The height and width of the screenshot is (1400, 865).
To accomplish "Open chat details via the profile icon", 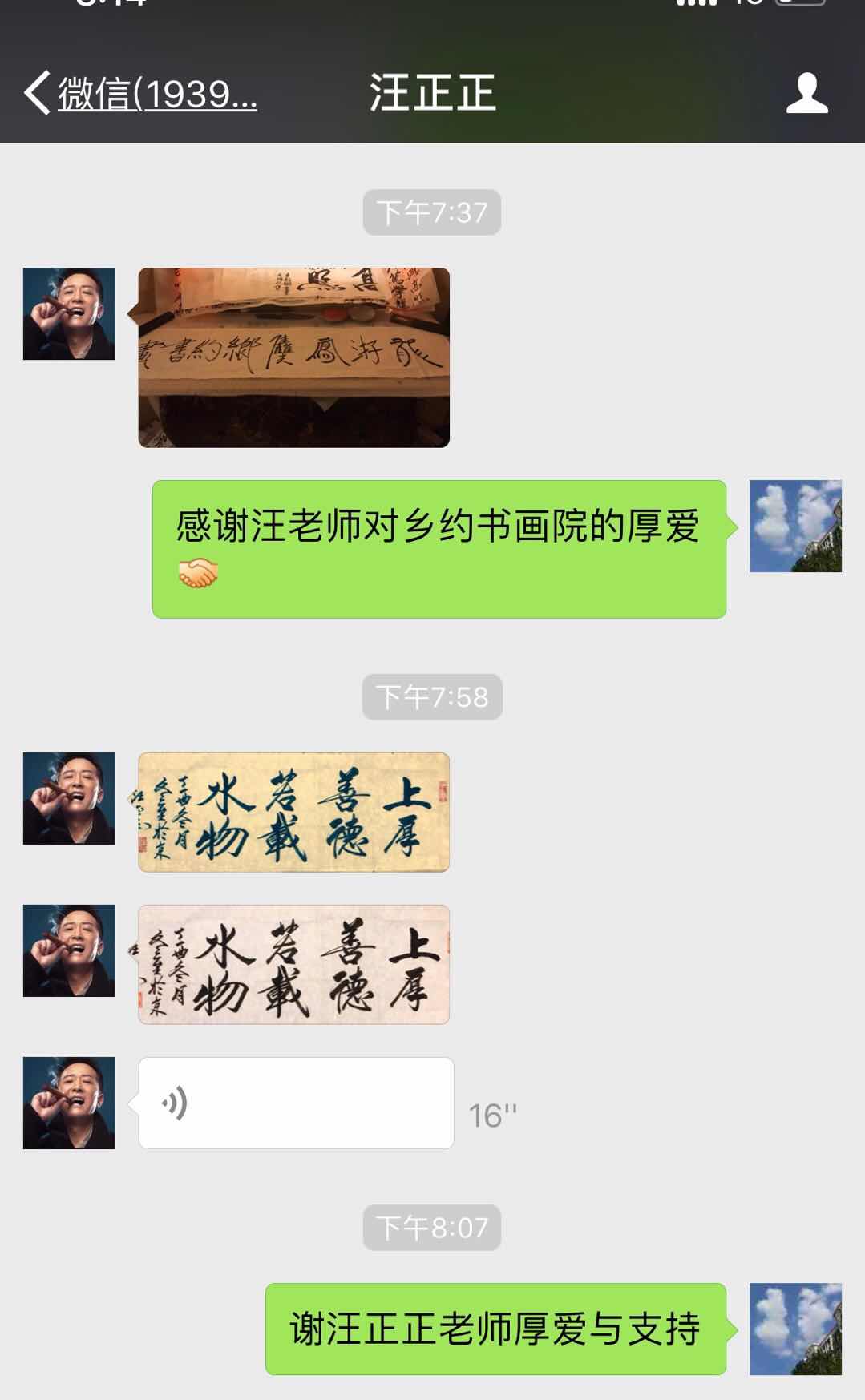I will point(806,94).
